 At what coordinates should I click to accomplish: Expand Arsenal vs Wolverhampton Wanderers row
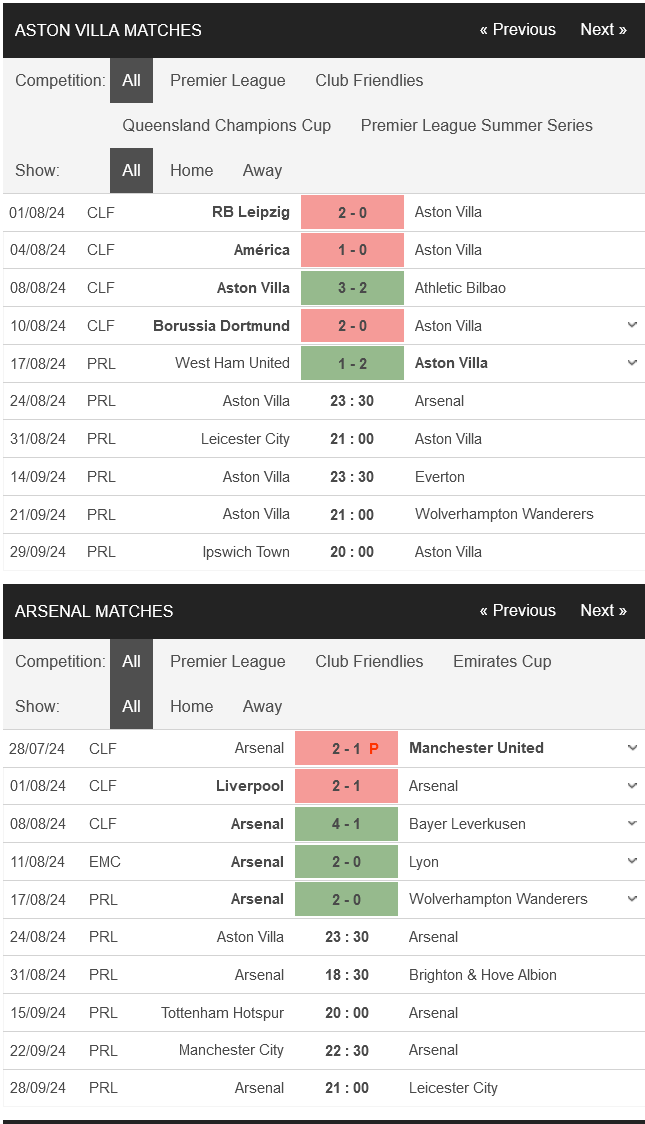(632, 899)
